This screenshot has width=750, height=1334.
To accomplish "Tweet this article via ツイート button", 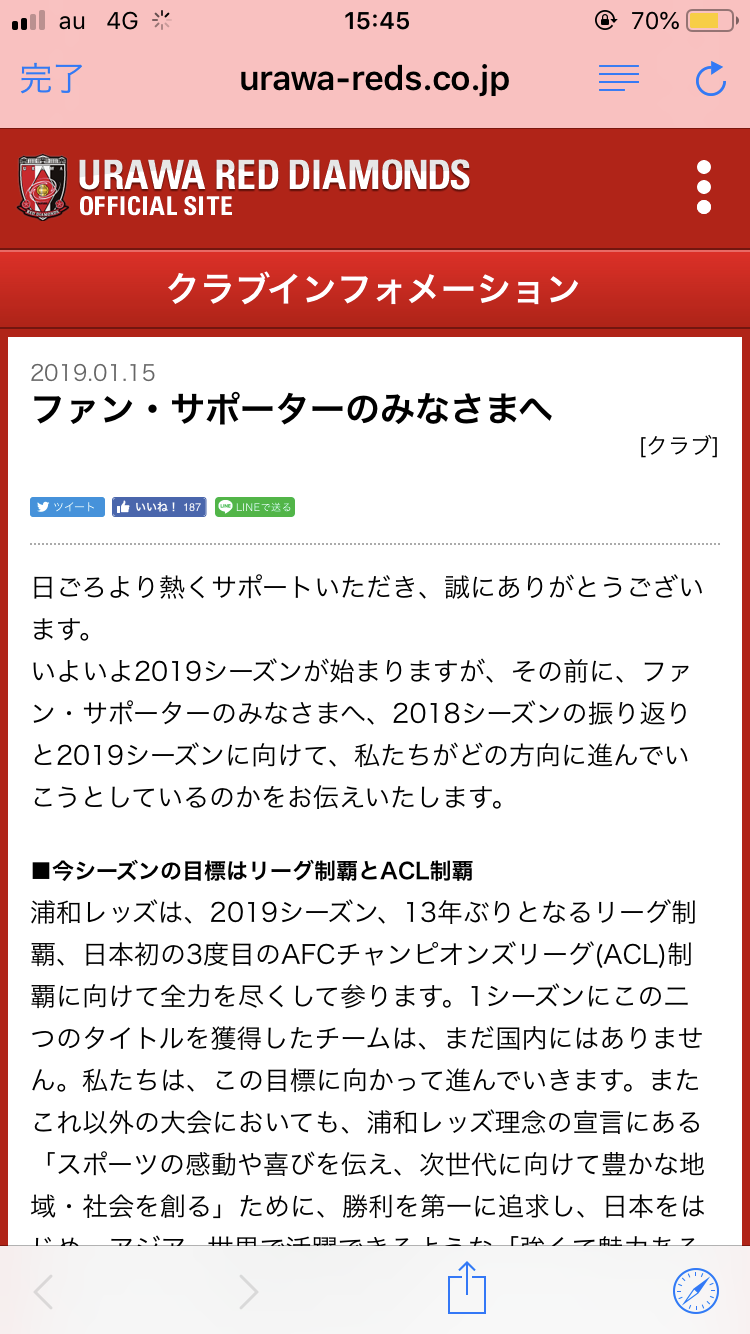I will pyautogui.click(x=67, y=507).
